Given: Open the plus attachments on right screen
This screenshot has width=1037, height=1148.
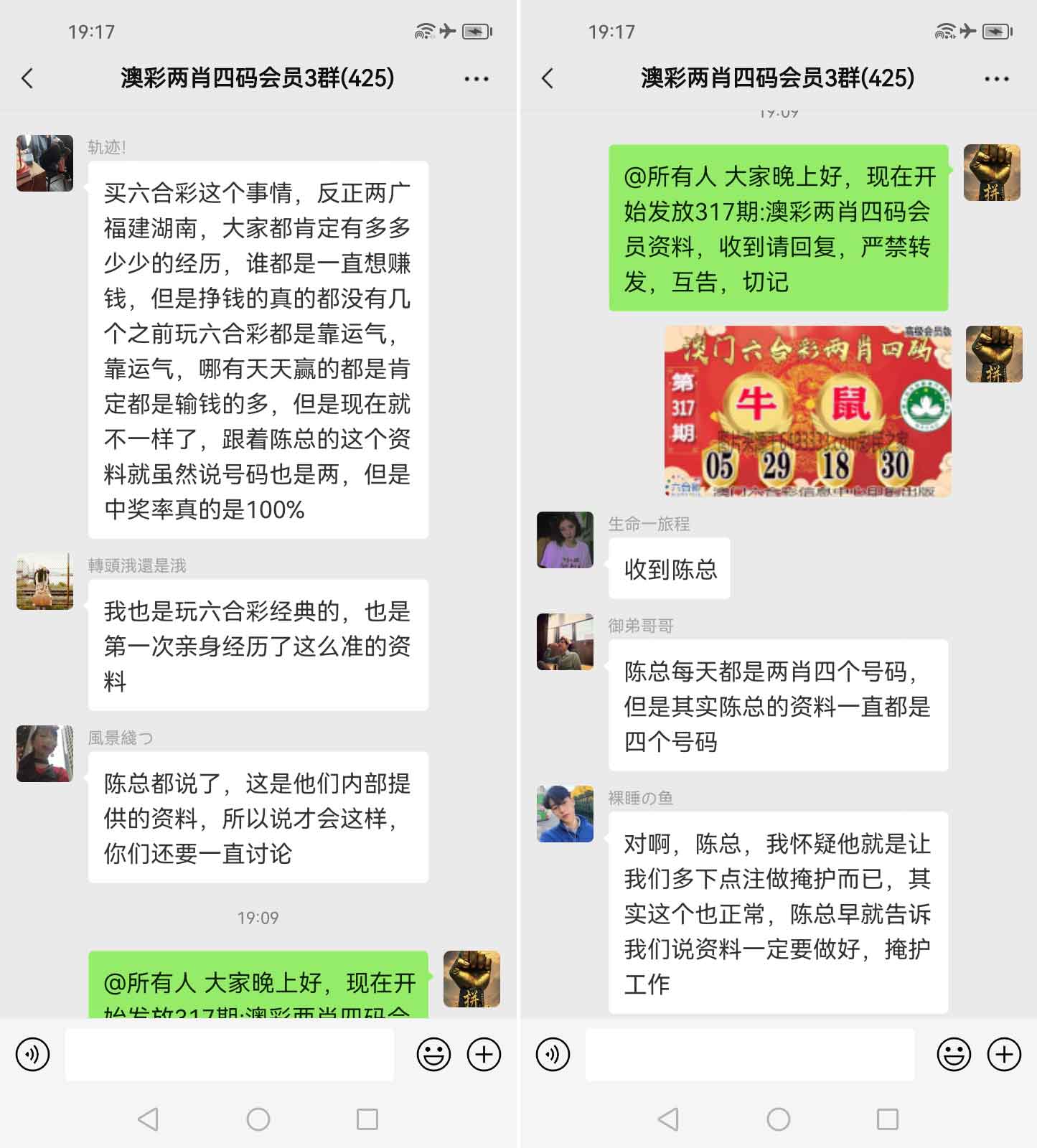Looking at the screenshot, I should pyautogui.click(x=1004, y=1054).
